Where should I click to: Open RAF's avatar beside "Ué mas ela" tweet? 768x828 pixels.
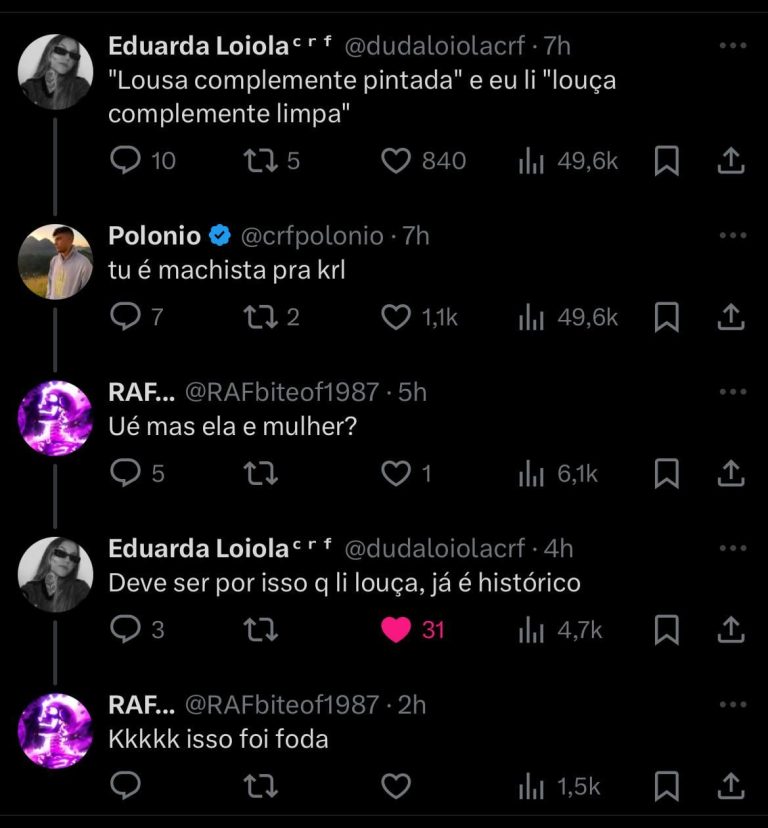pos(56,418)
